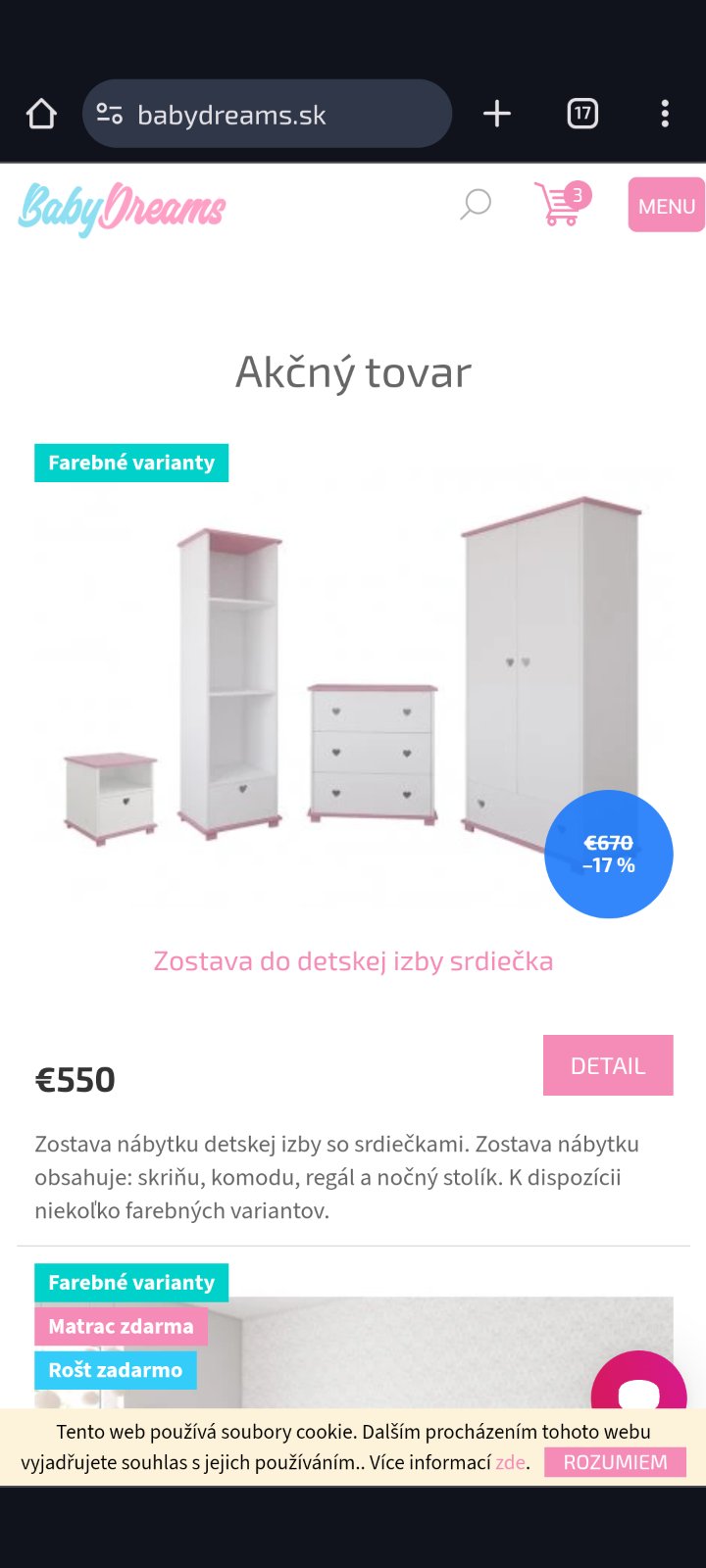Tap DETAIL for the €550 furniture set

[x=608, y=1065]
